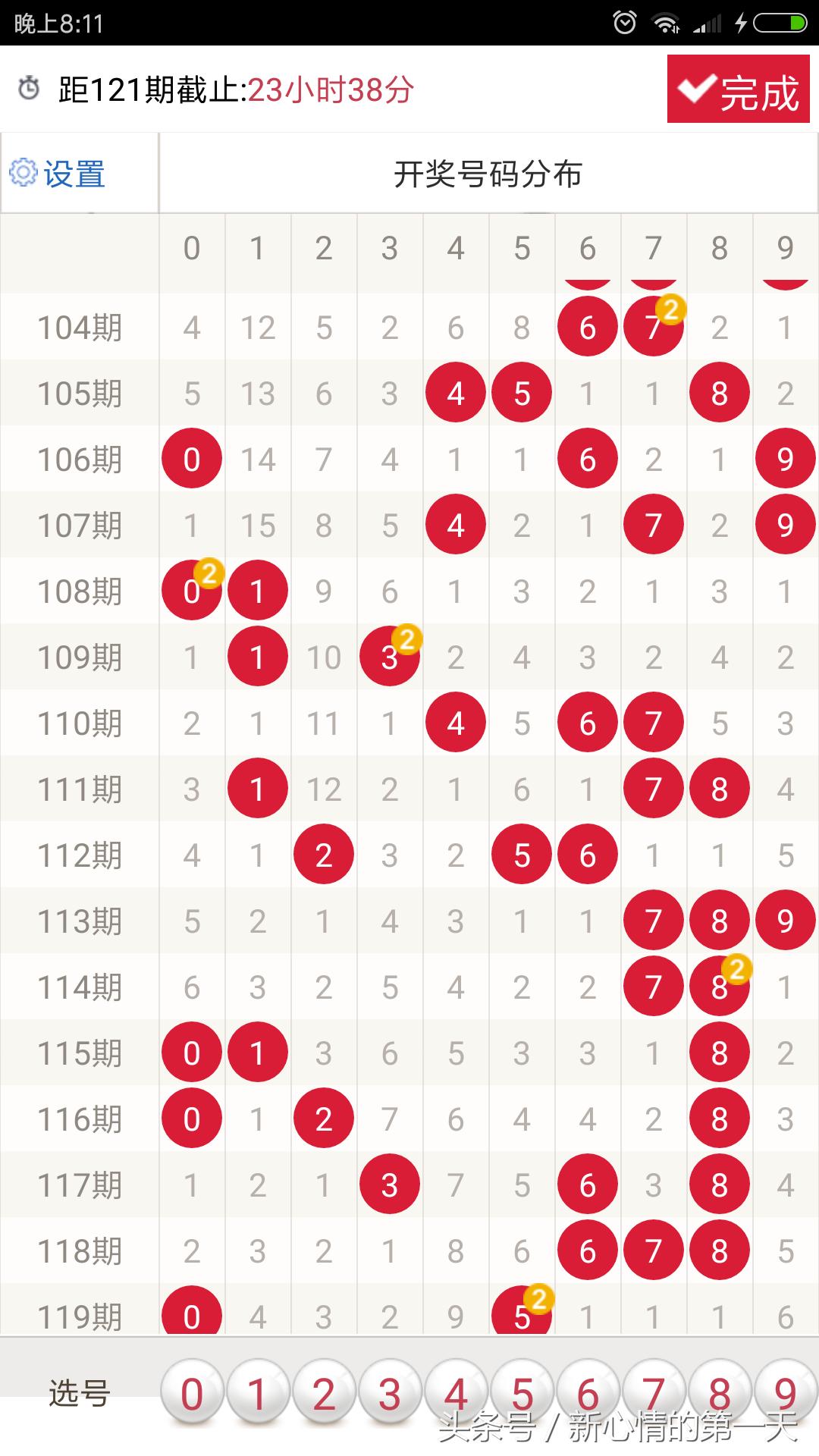Select number 4 ball in 选号 row
This screenshot has width=819, height=1456.
[456, 1394]
